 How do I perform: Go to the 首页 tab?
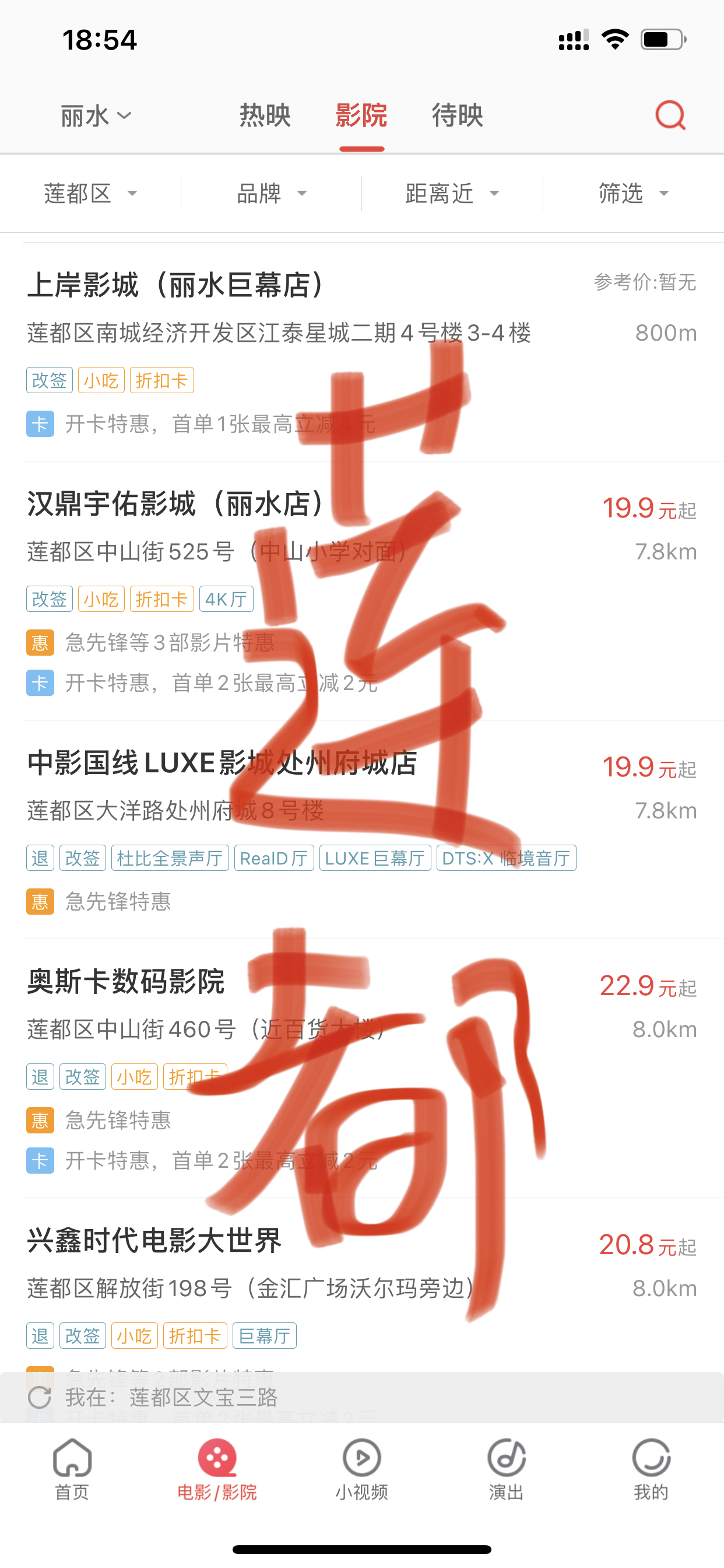72,1468
